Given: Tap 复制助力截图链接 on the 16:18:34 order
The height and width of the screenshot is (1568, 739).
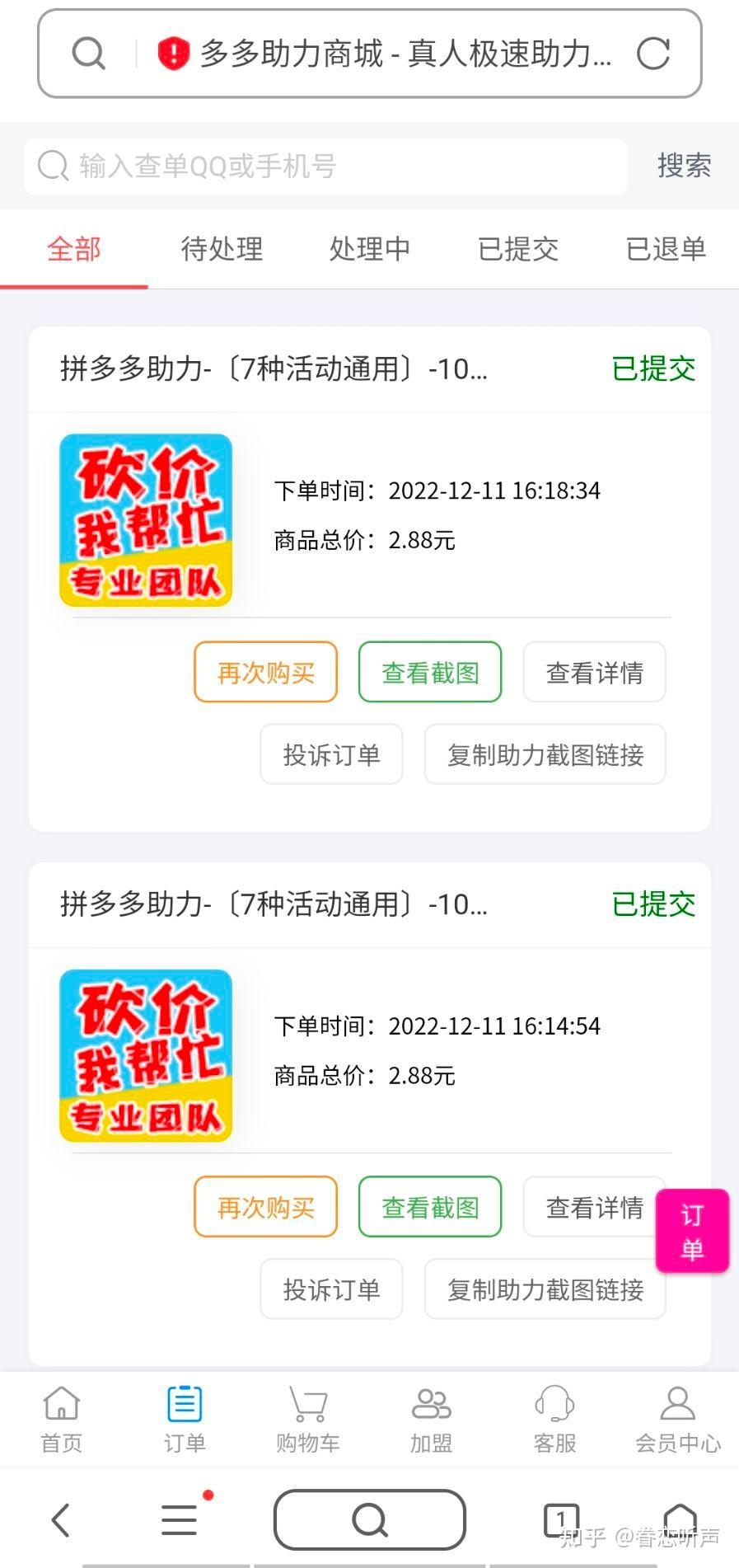Looking at the screenshot, I should click(545, 754).
